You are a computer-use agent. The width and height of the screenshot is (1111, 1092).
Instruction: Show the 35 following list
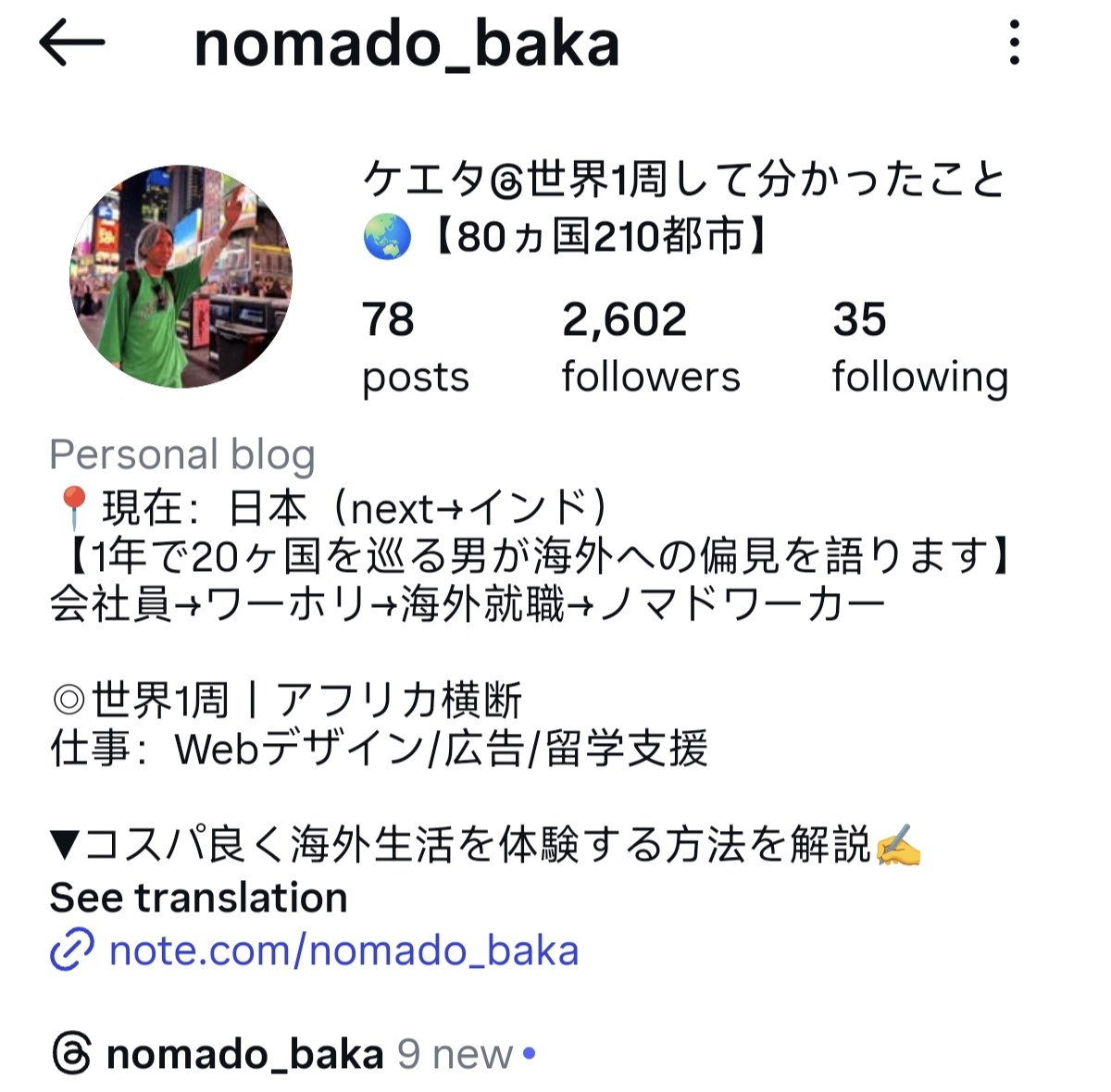coord(918,347)
